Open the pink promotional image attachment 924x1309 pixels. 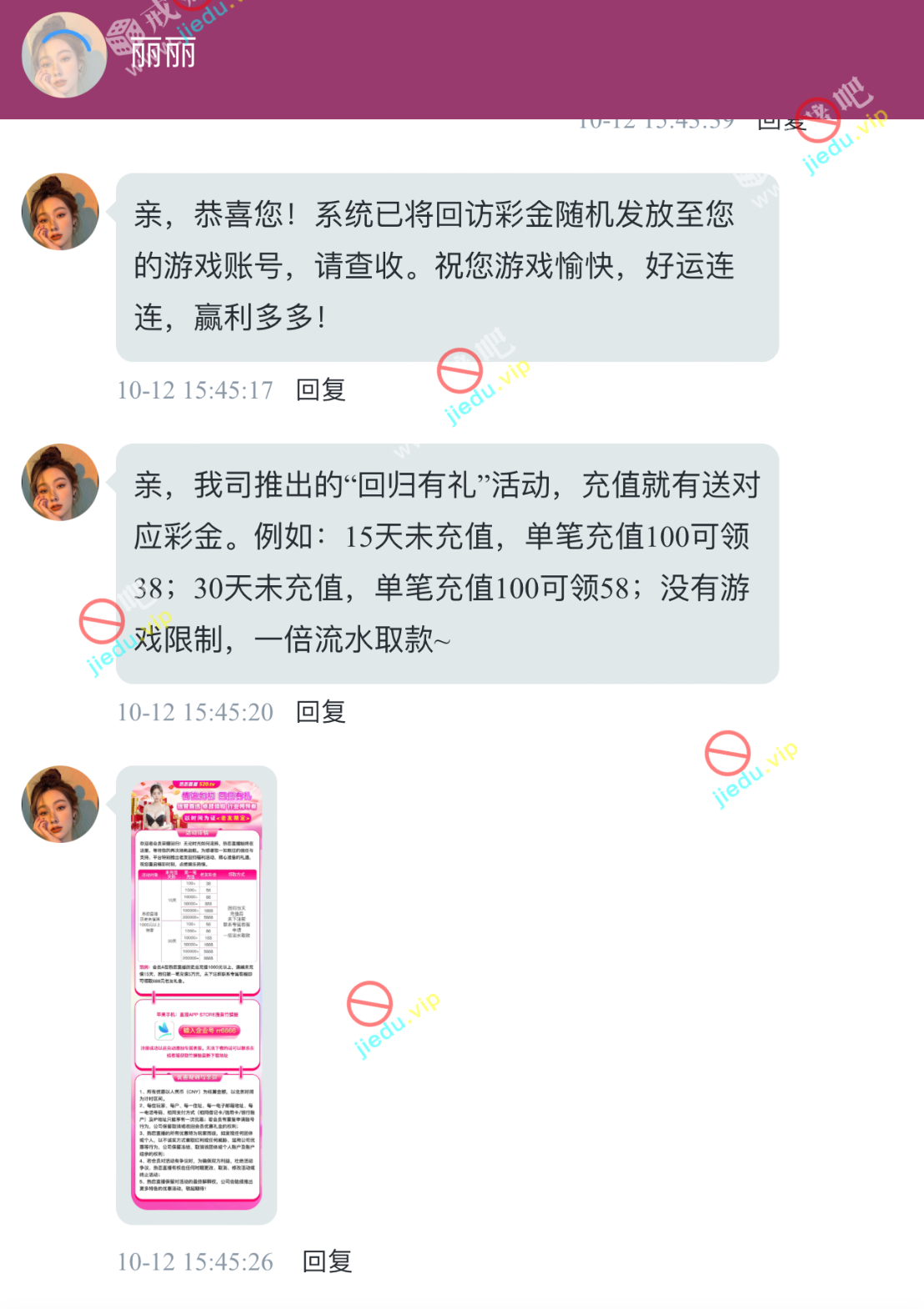click(x=197, y=994)
